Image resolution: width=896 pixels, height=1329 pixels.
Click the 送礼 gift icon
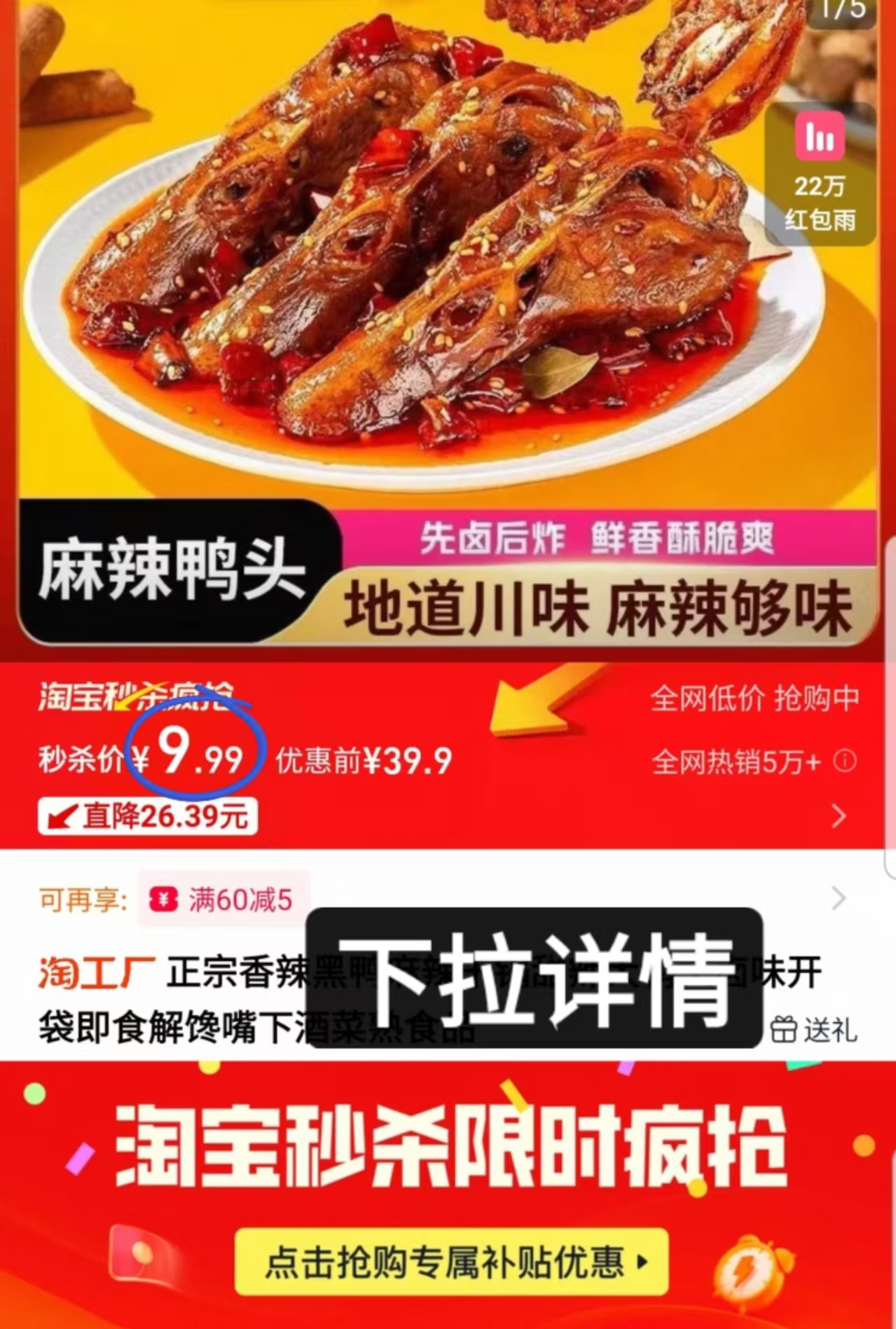(785, 1030)
